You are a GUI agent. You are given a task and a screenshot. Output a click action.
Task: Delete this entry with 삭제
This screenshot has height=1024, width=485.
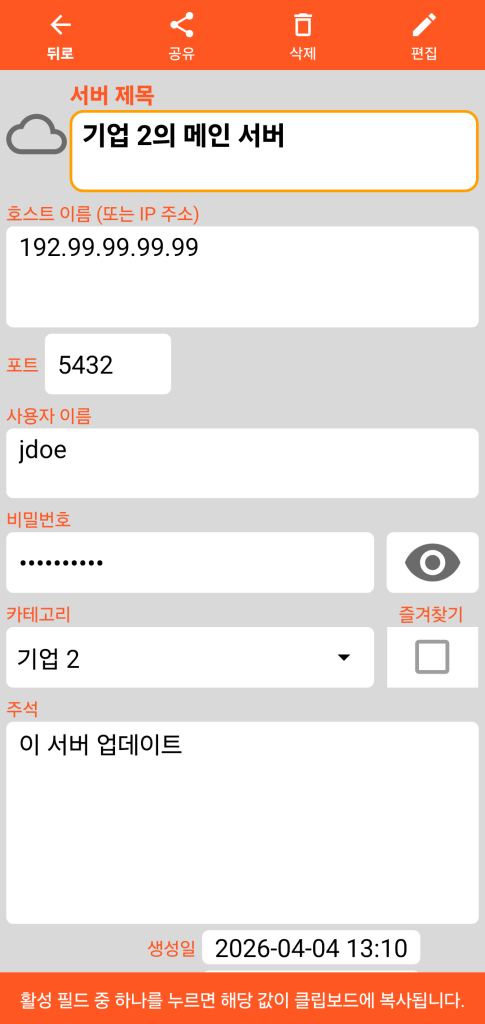pyautogui.click(x=303, y=36)
